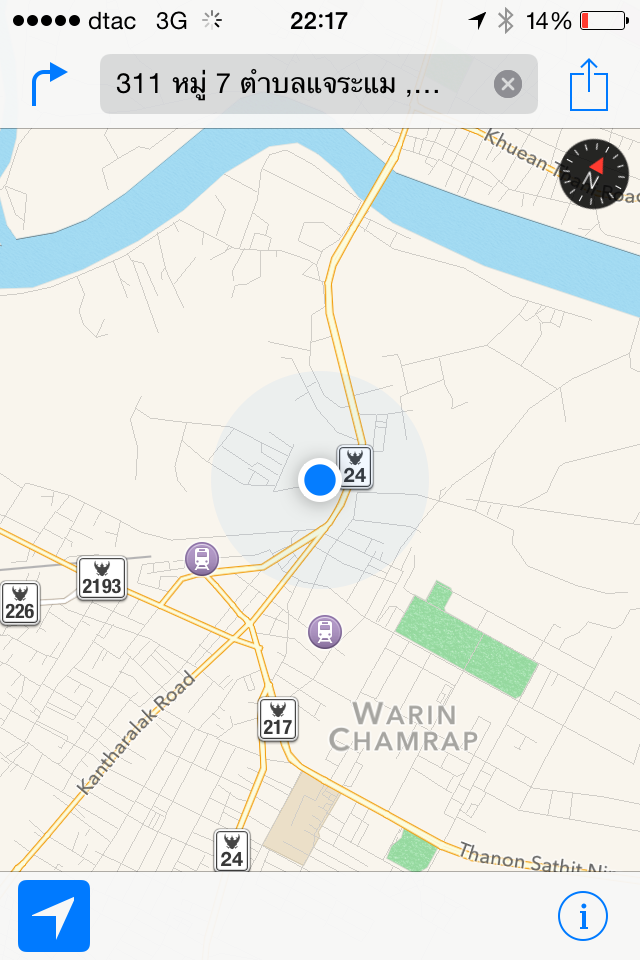Reset map orientation via the compass

(594, 174)
